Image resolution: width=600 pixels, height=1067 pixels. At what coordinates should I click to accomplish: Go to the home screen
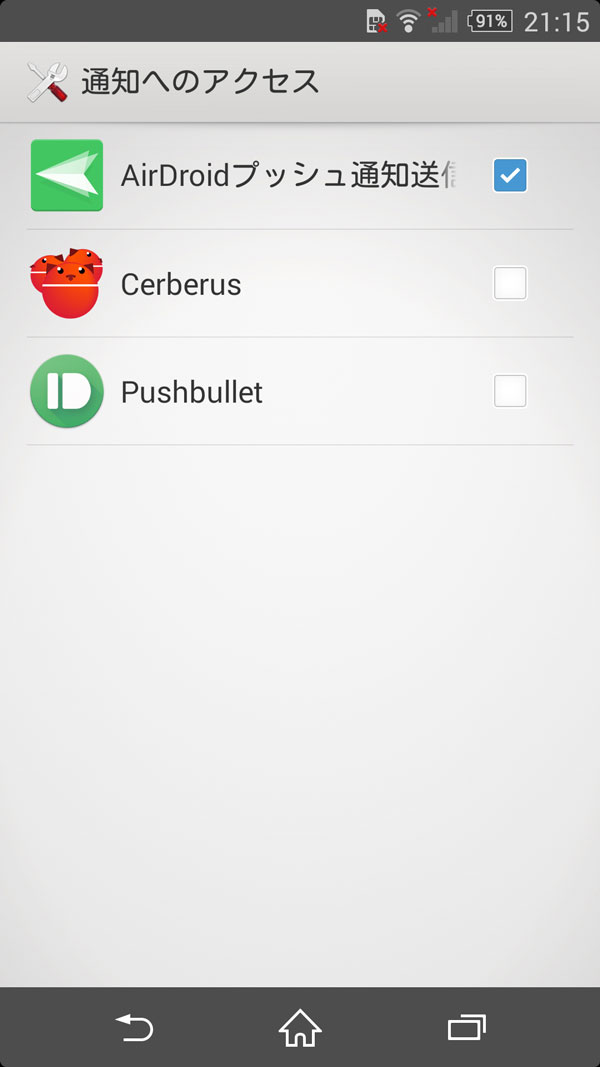click(300, 1027)
